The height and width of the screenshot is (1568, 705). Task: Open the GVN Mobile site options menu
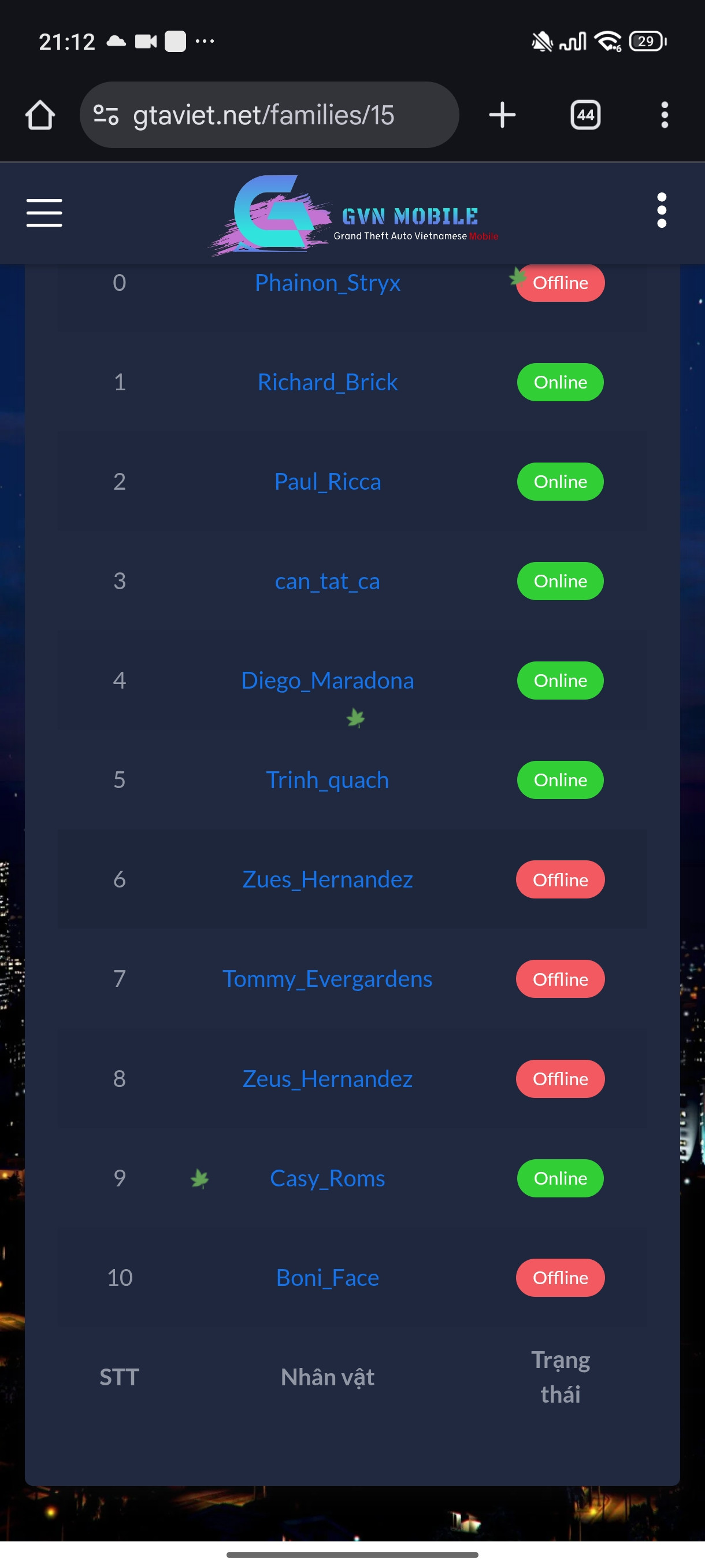click(x=661, y=210)
